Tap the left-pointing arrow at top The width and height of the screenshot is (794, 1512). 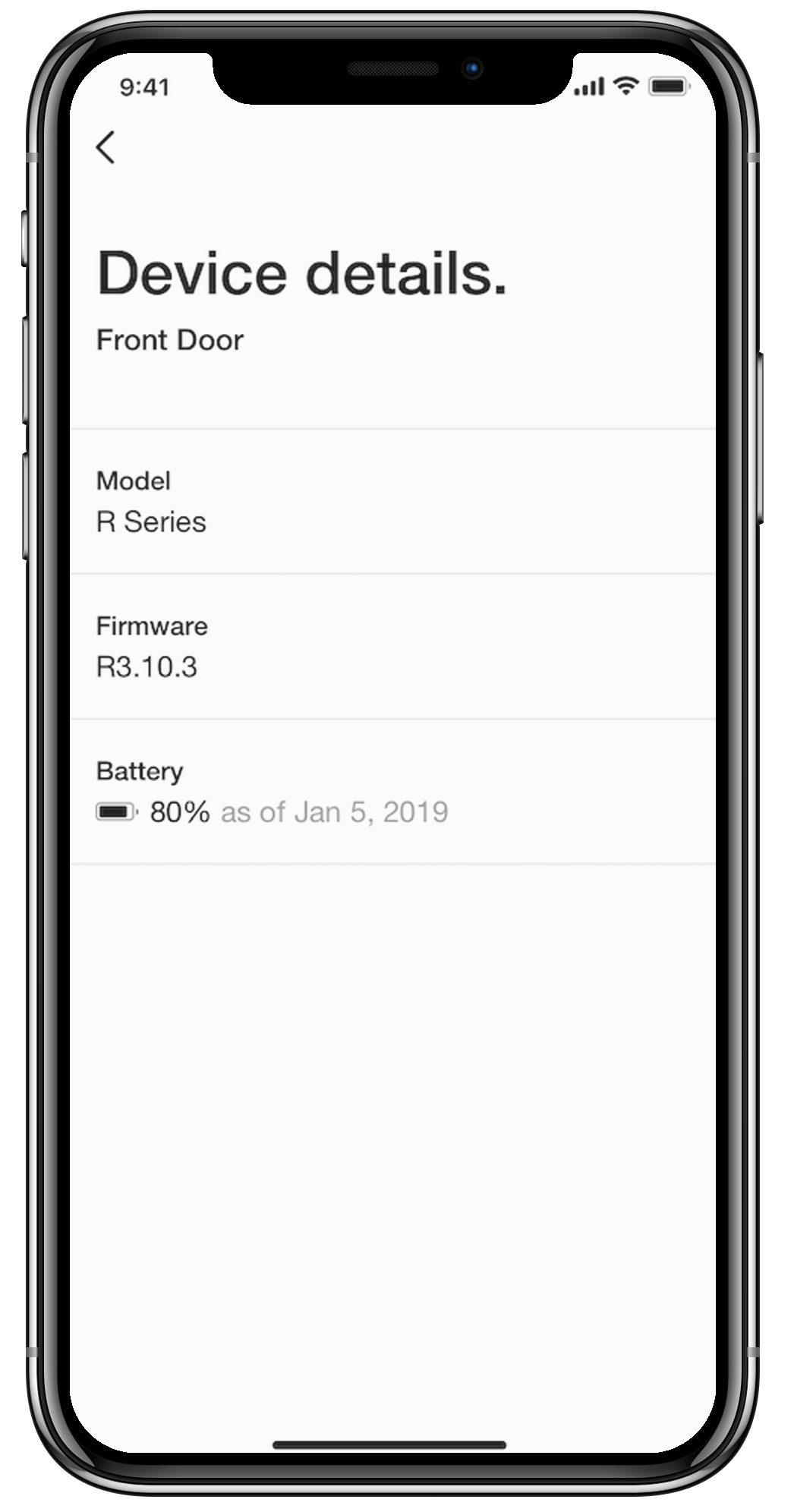click(107, 149)
